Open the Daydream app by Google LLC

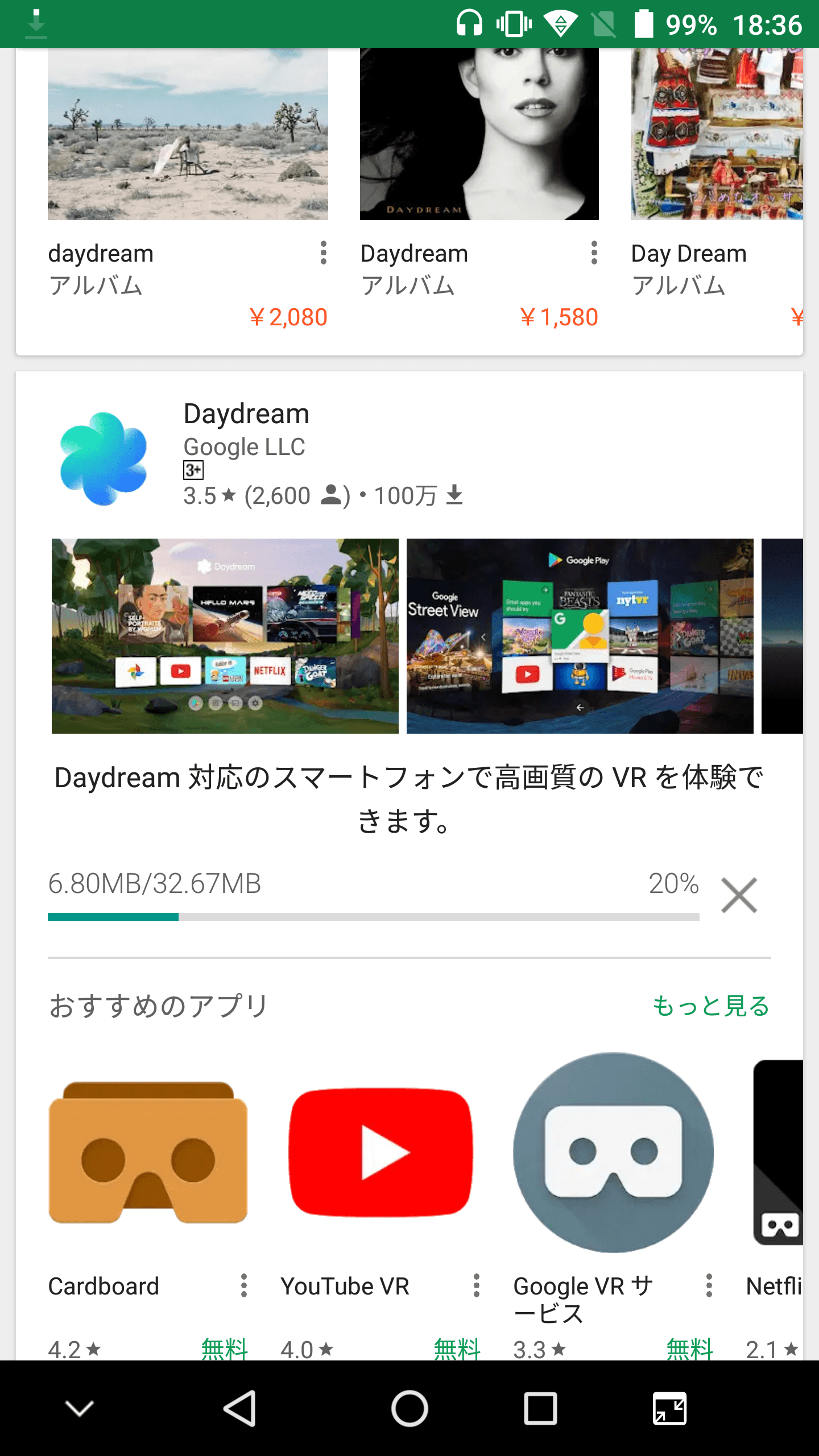click(x=247, y=414)
